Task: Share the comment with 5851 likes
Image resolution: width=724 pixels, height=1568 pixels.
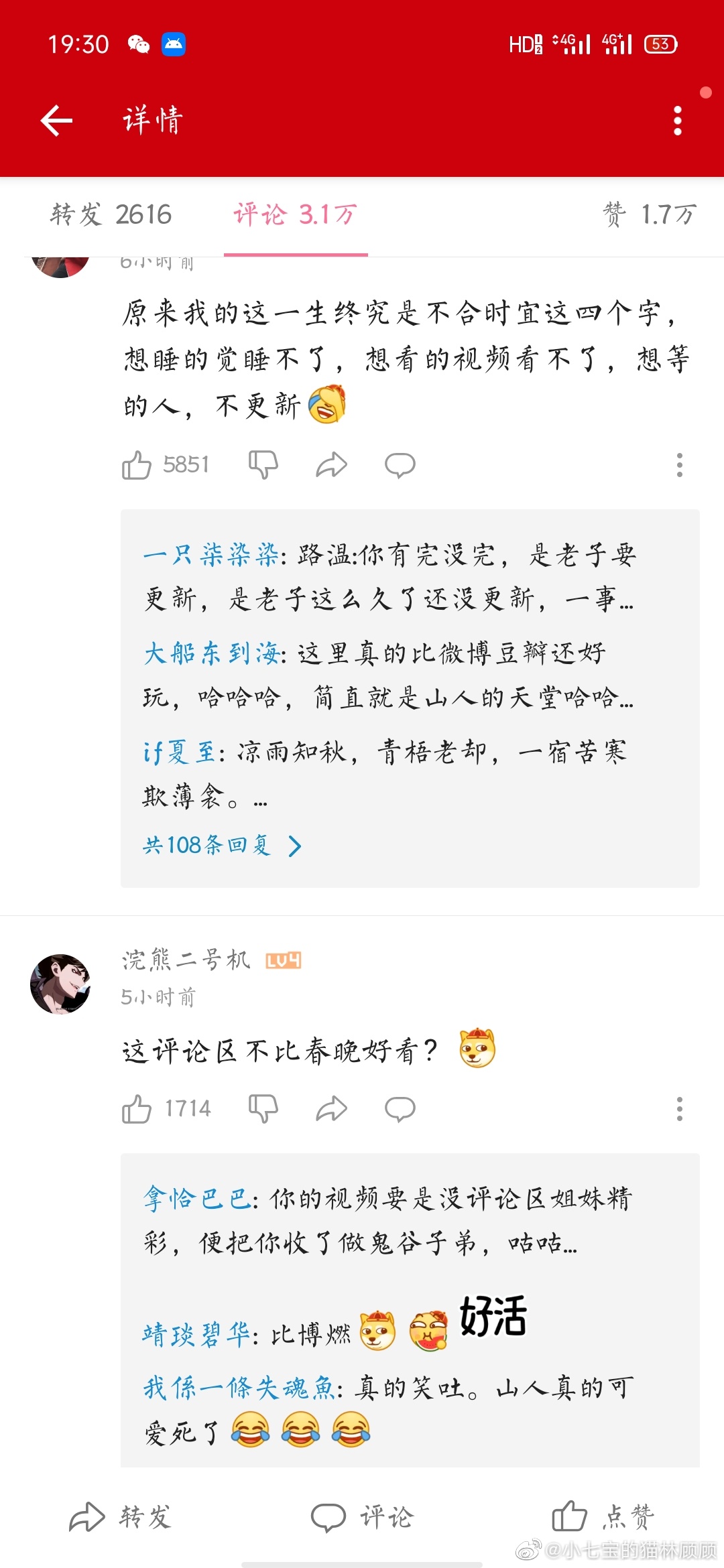Action: point(332,464)
